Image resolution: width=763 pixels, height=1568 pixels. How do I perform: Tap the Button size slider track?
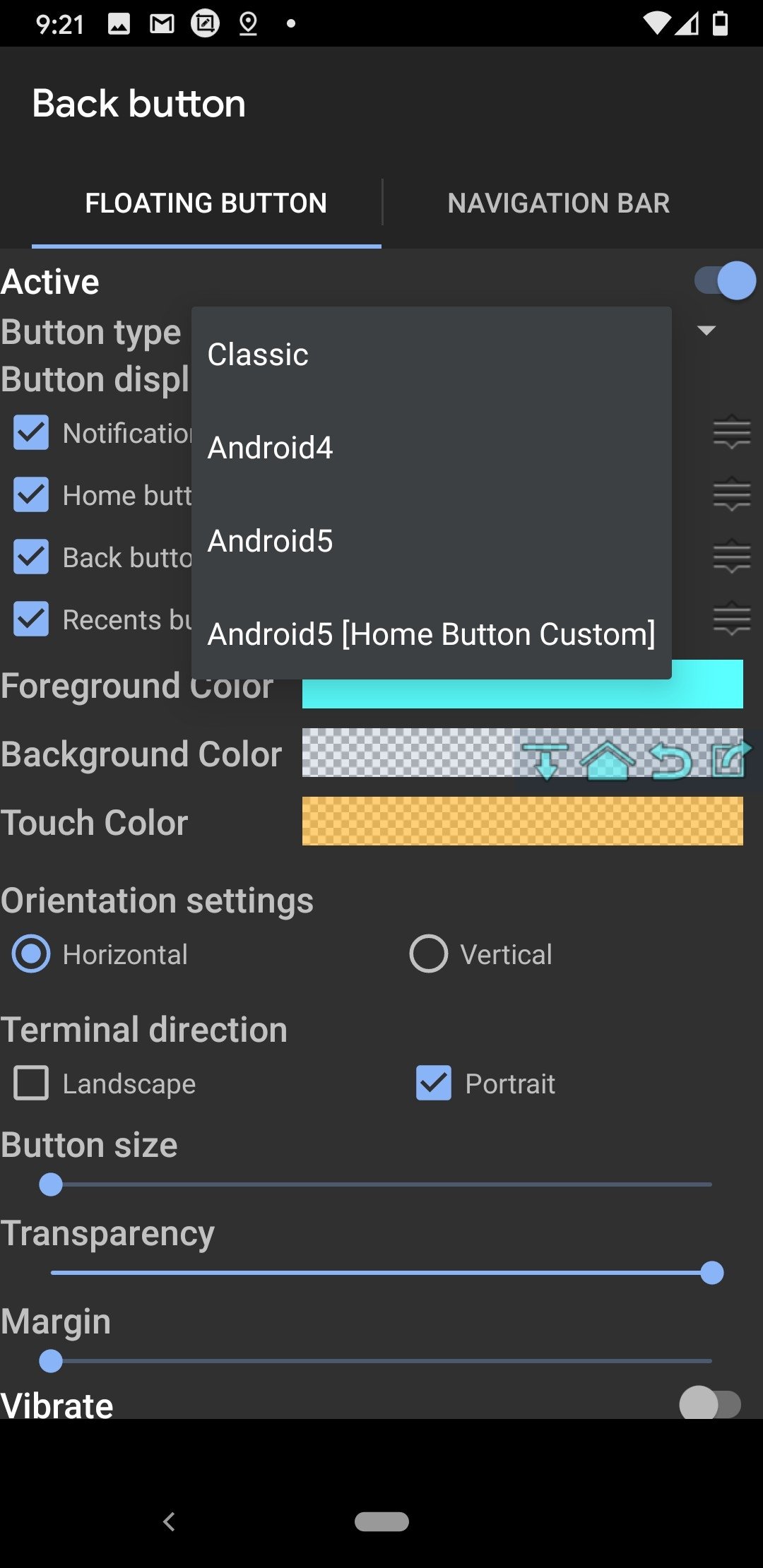381,1184
